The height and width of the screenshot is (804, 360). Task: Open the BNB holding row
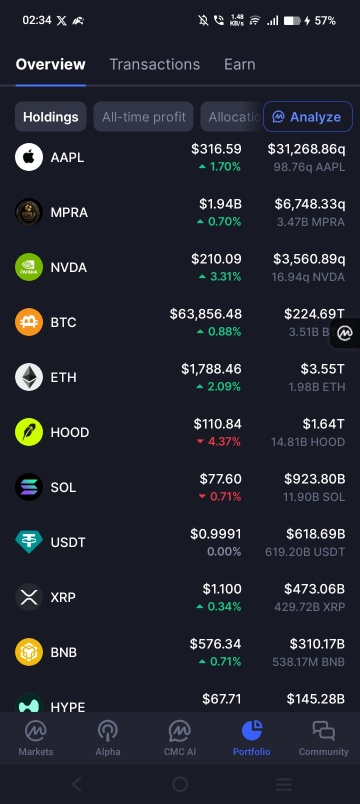pyautogui.click(x=180, y=652)
